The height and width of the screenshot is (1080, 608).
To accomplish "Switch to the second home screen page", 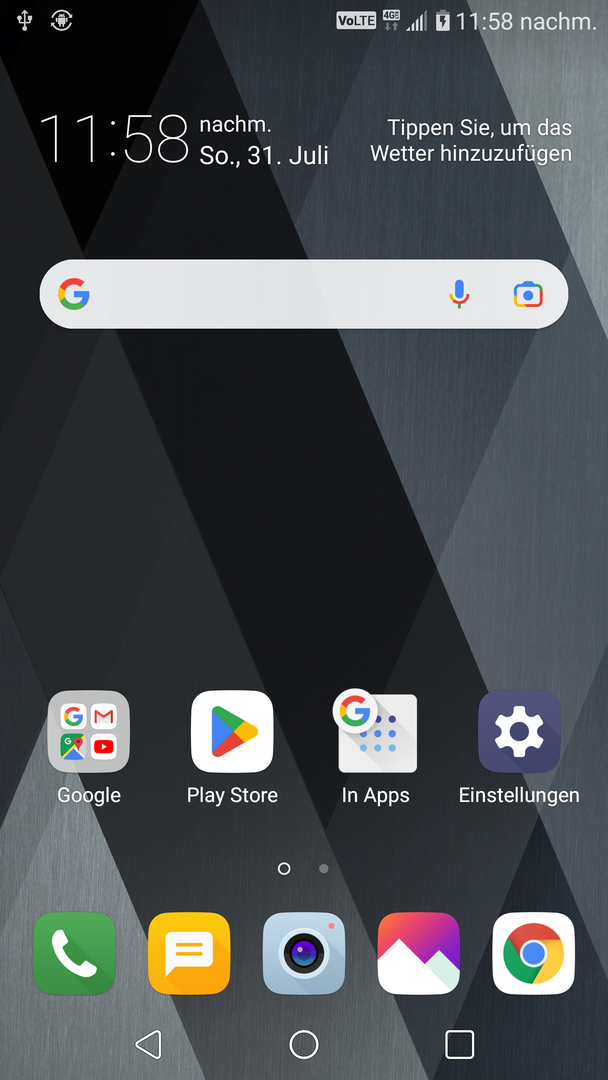I will tap(323, 869).
